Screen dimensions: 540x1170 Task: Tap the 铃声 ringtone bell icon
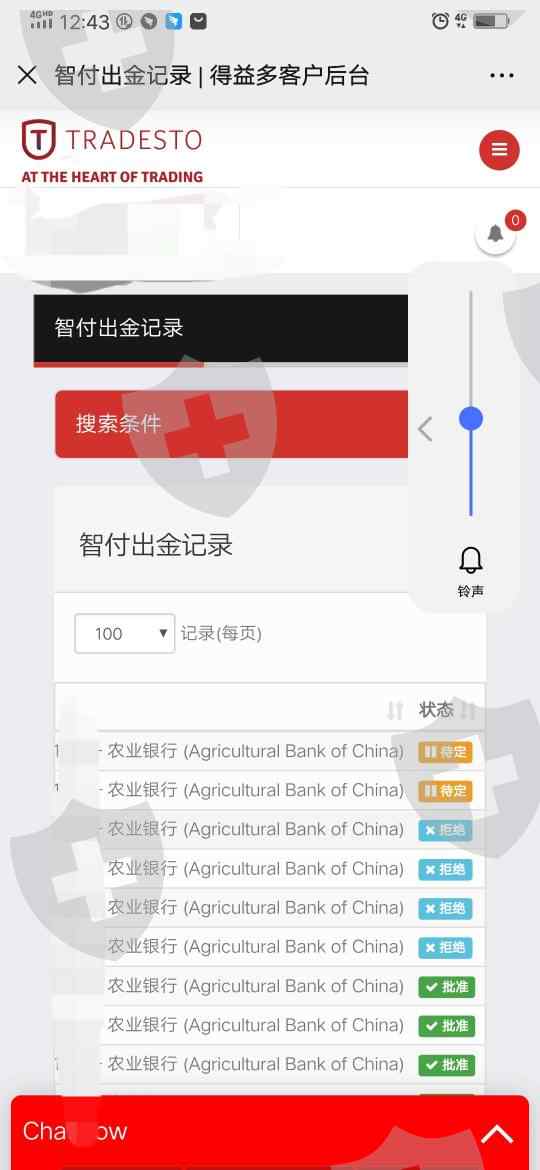[x=471, y=560]
